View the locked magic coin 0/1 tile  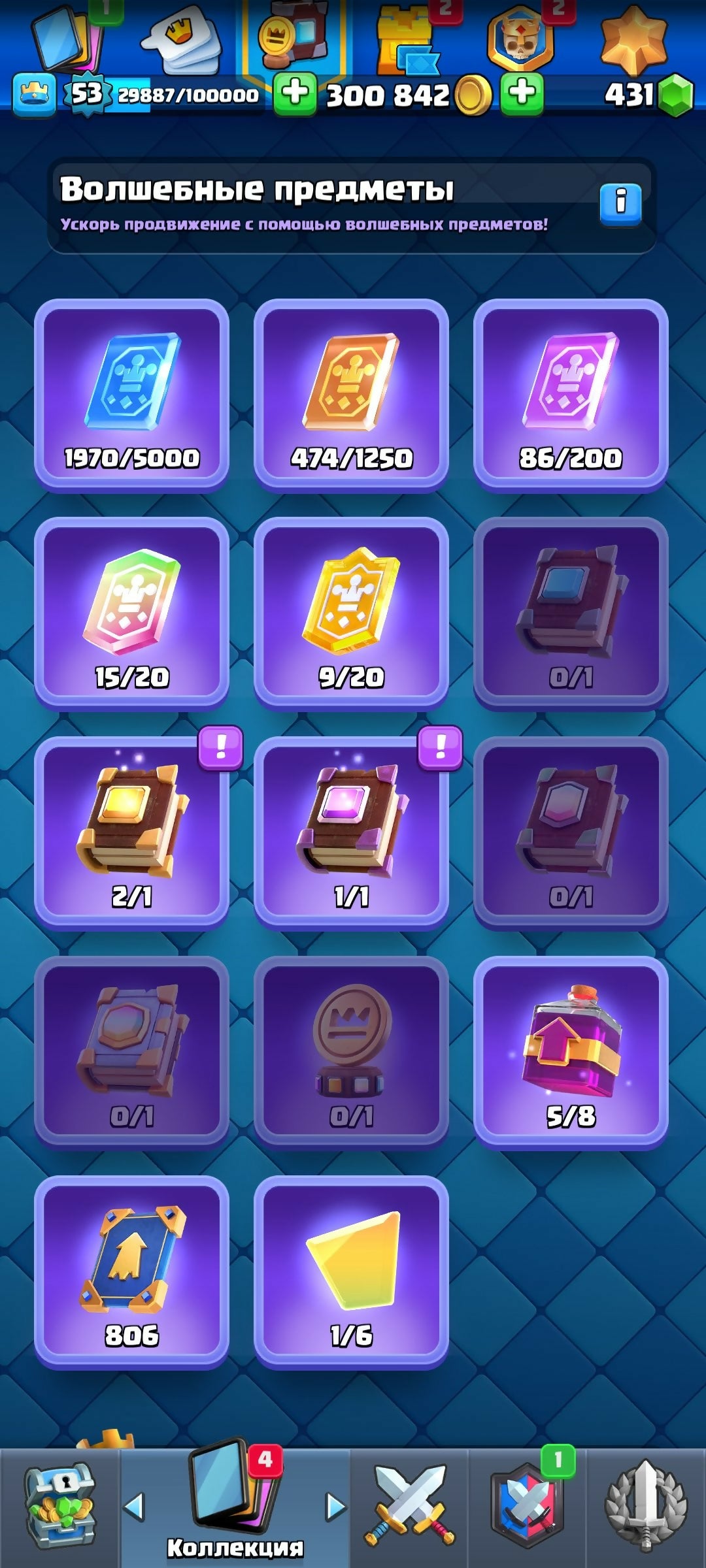pyautogui.click(x=351, y=1052)
